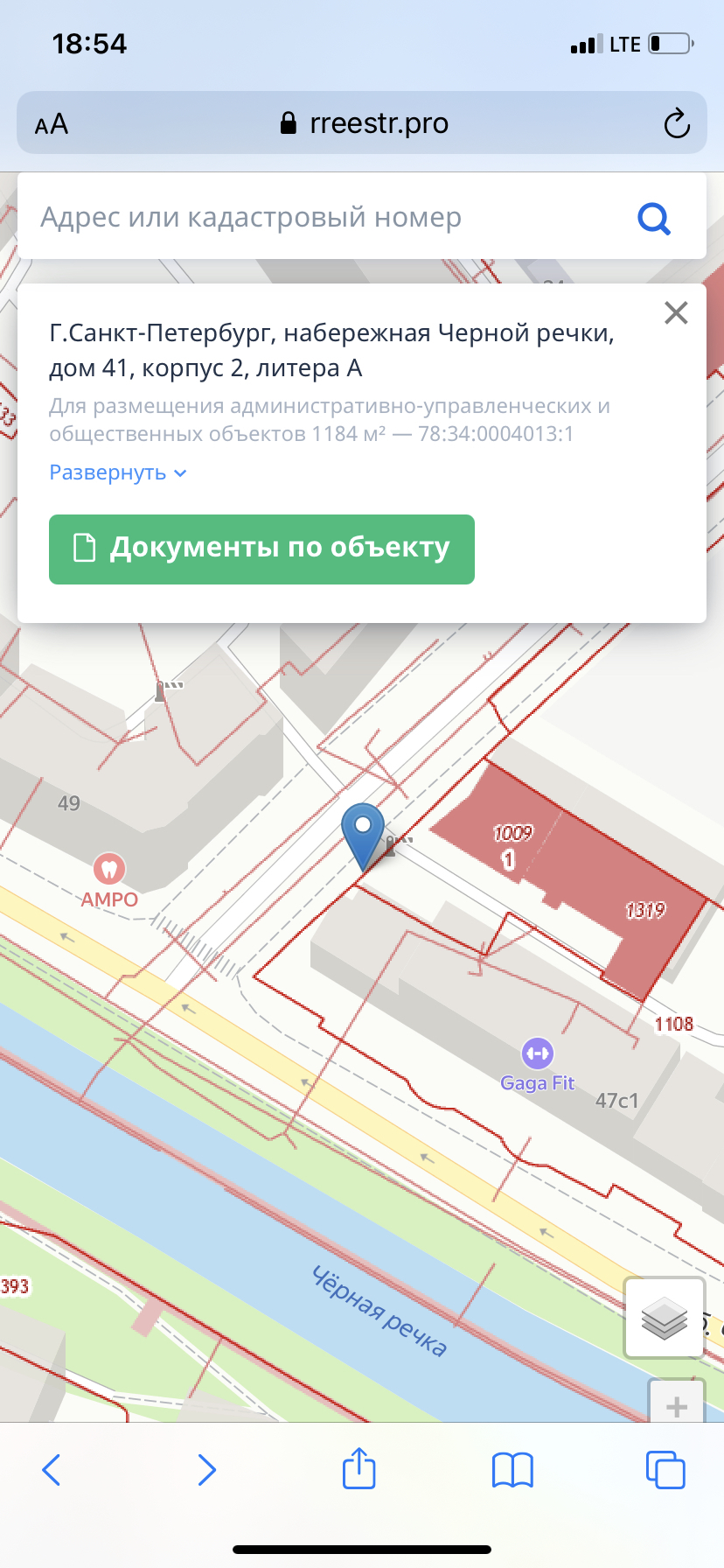Select Gaga Fit place on map

point(537,1054)
